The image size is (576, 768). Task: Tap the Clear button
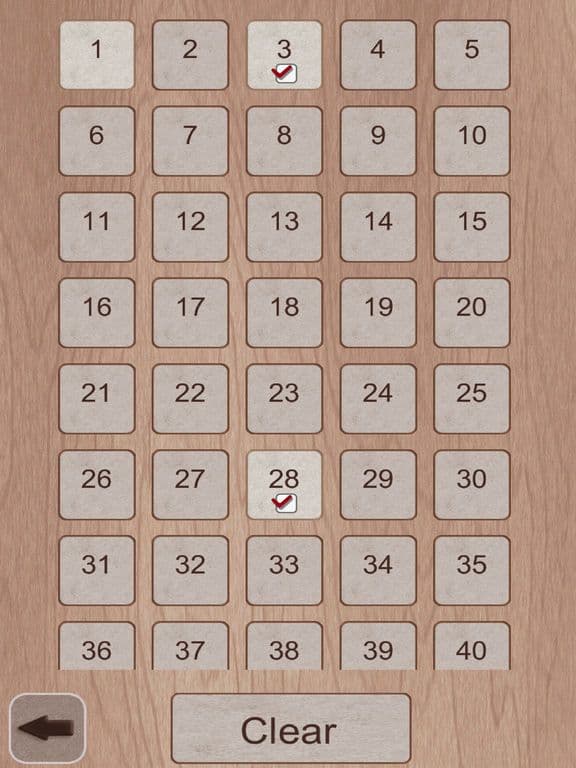[291, 728]
